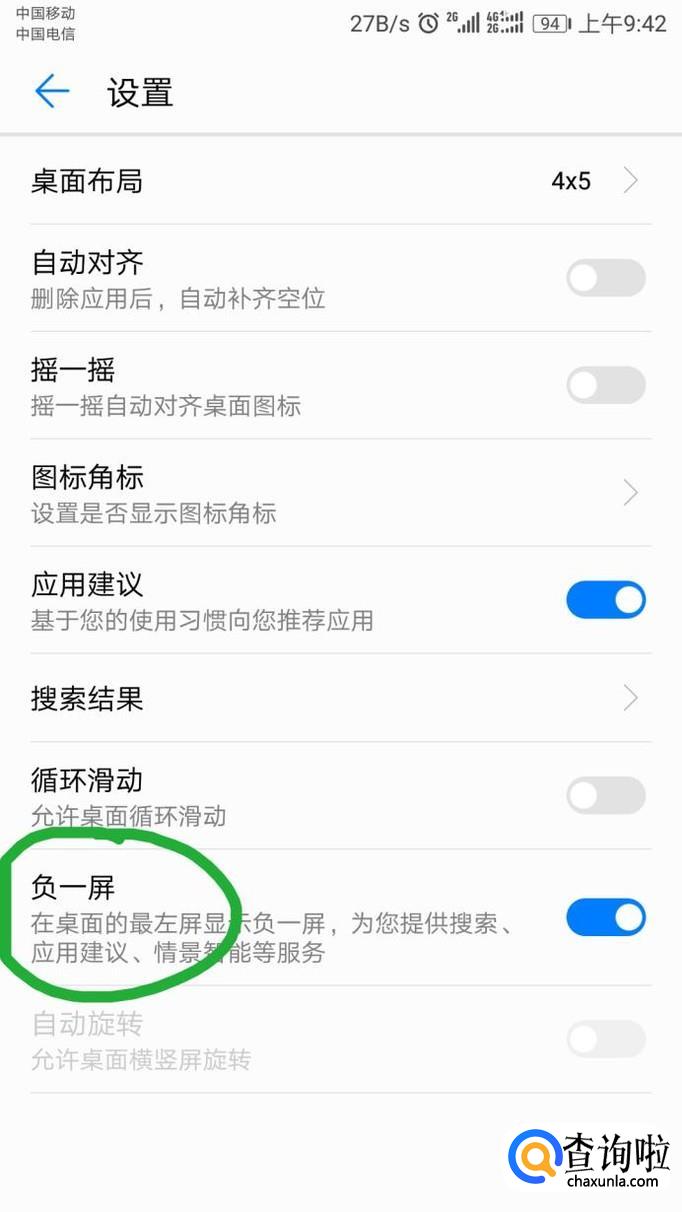Go back using the arrow beside 设置
Viewport: 682px width, 1212px height.
click(52, 92)
